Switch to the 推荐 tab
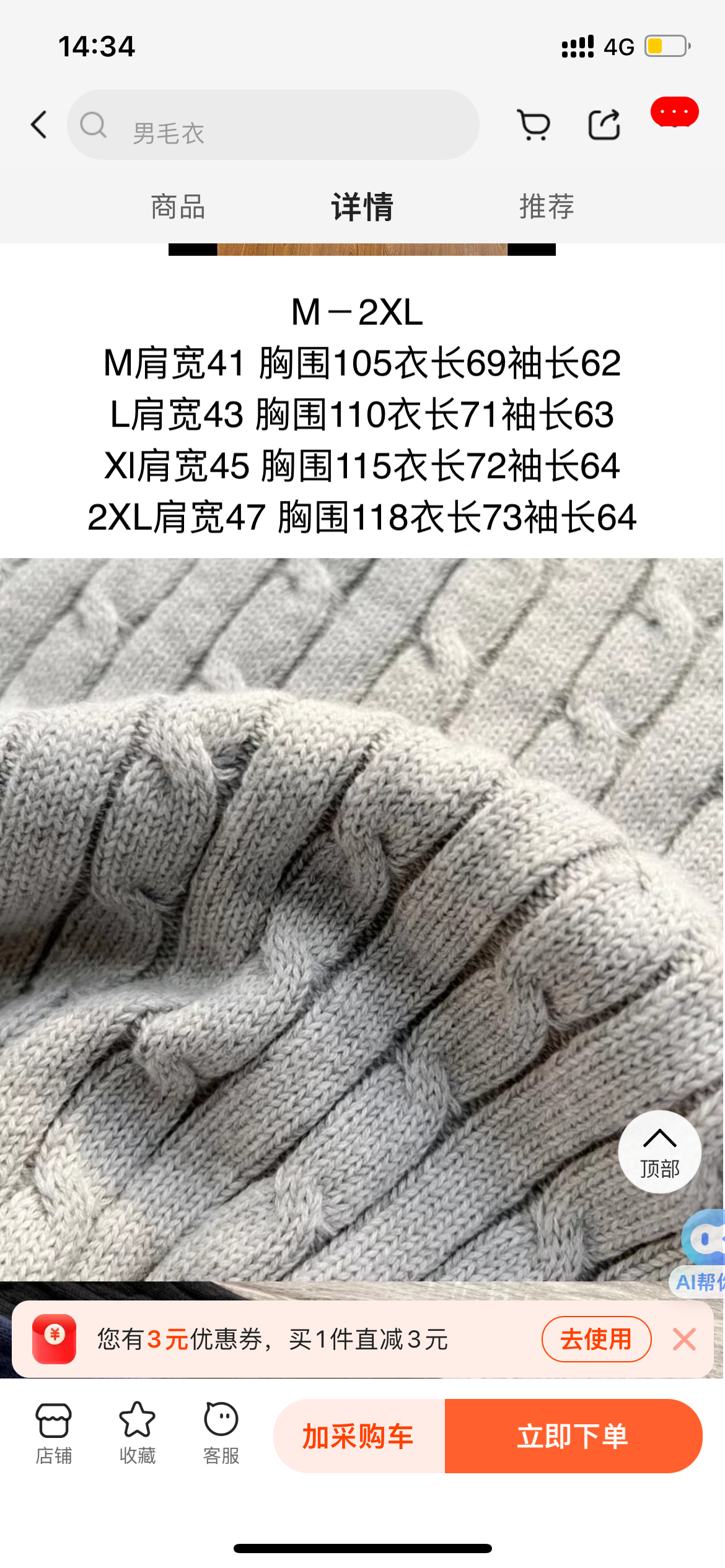Image resolution: width=725 pixels, height=1568 pixels. (x=547, y=207)
